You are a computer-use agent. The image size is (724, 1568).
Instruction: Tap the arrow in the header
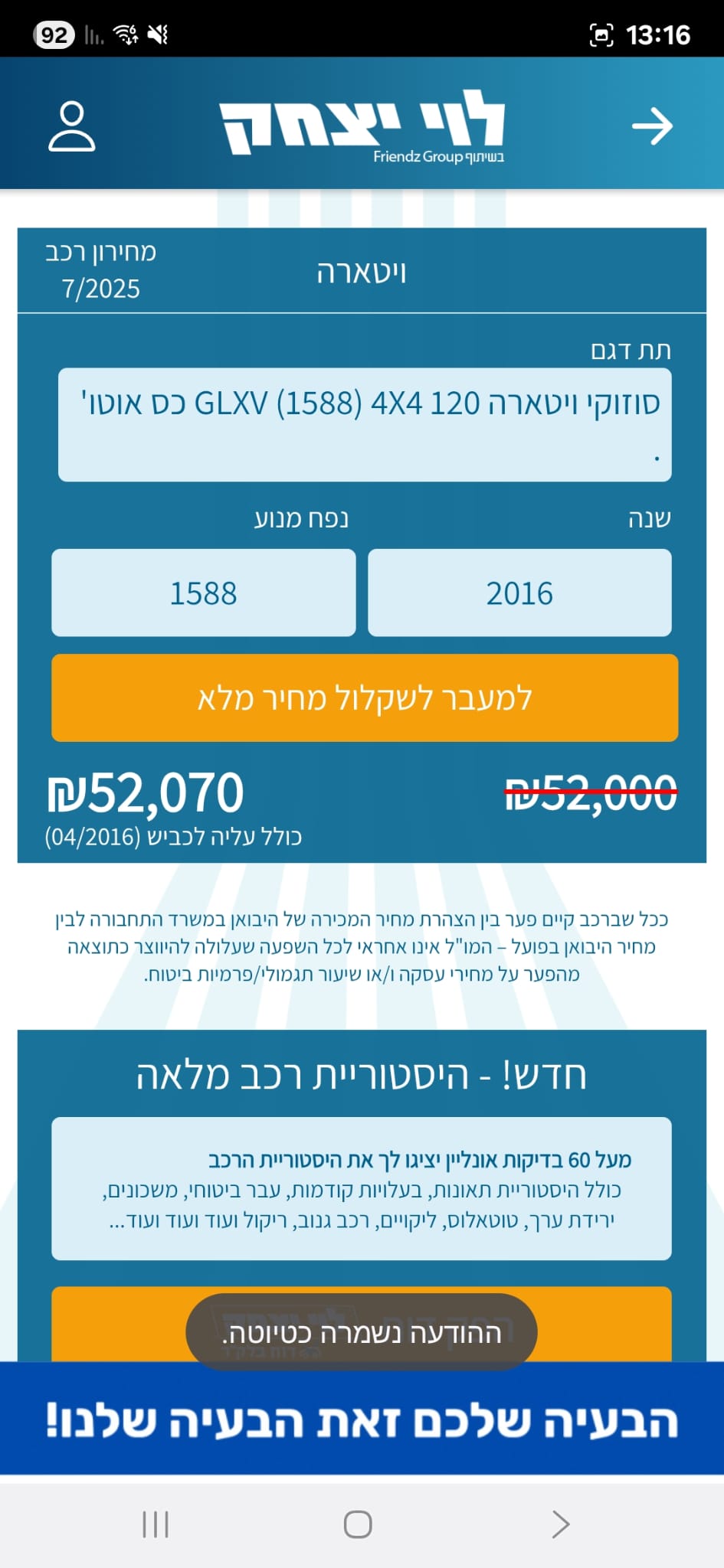pyautogui.click(x=652, y=126)
